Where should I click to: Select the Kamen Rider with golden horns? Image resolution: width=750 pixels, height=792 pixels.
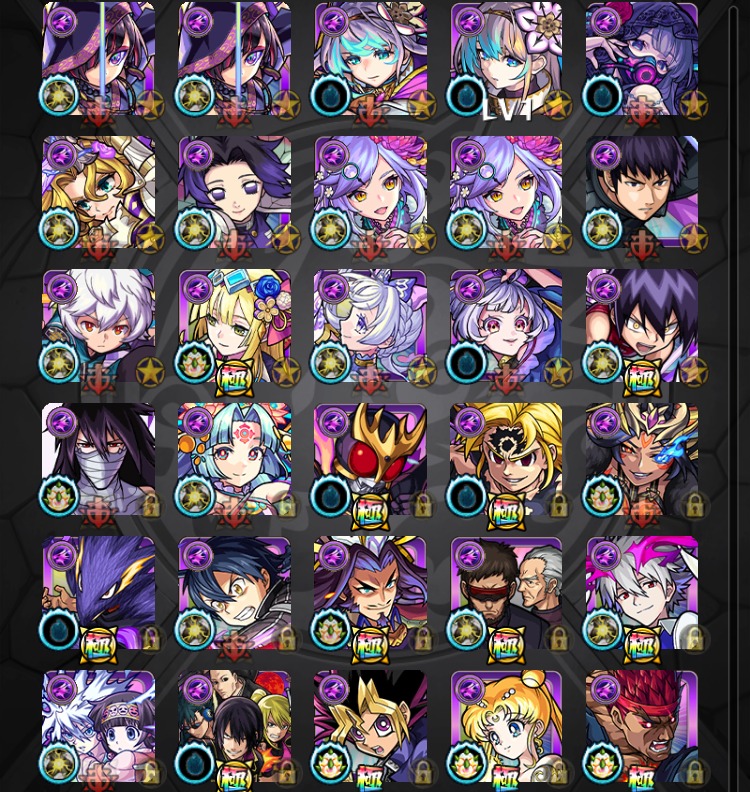click(x=370, y=460)
